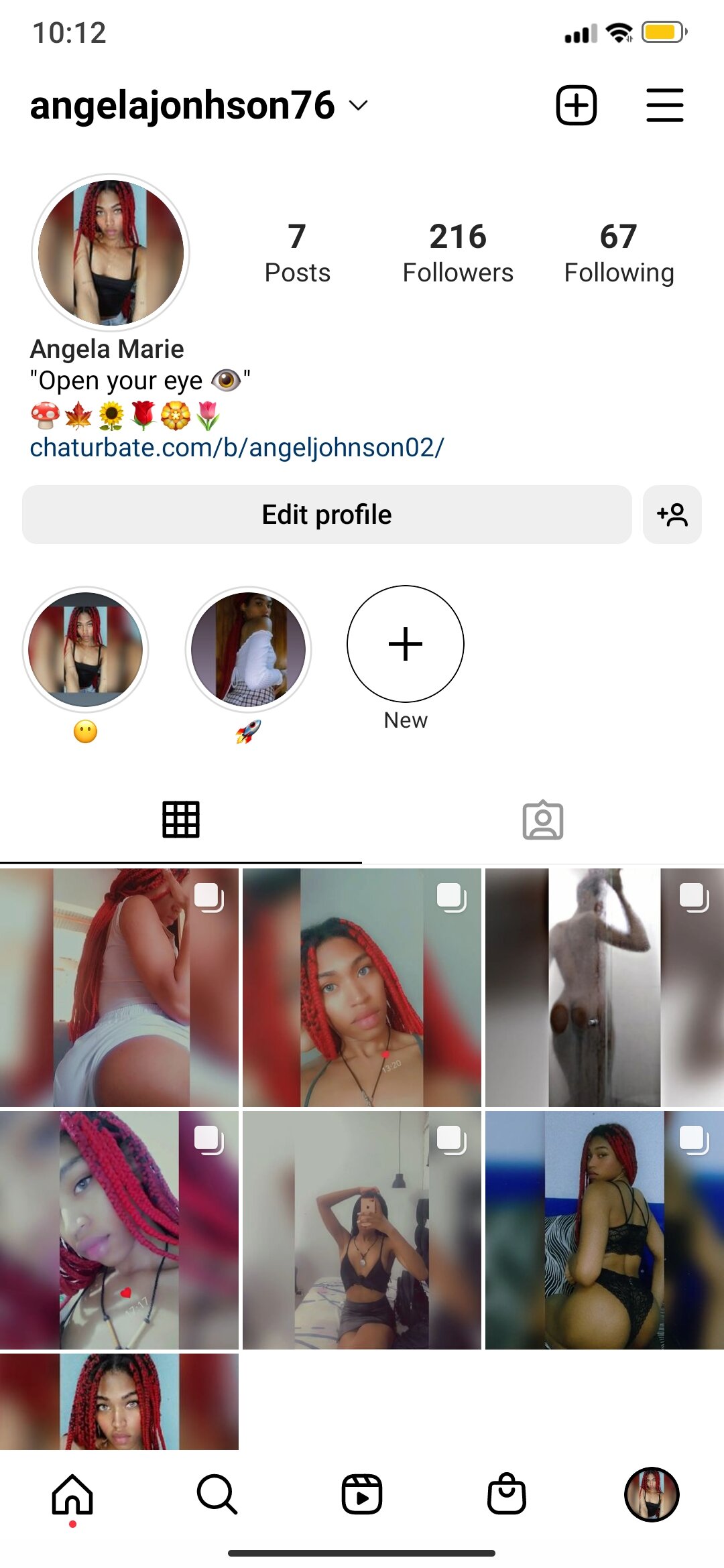Screen dimensions: 724x1568
Task: Open the discover people button
Action: pyautogui.click(x=672, y=515)
